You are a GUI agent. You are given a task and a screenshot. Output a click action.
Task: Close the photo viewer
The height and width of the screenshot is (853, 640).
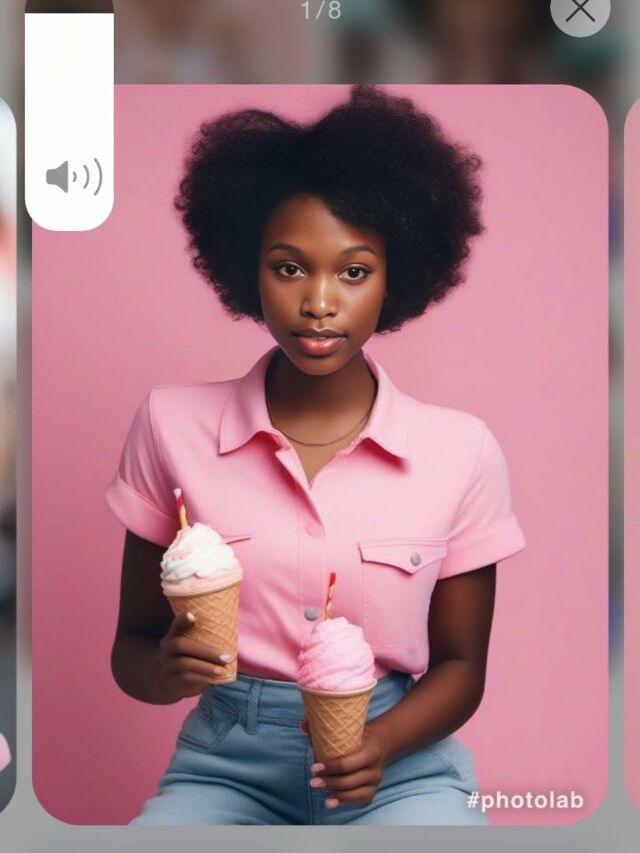click(580, 9)
